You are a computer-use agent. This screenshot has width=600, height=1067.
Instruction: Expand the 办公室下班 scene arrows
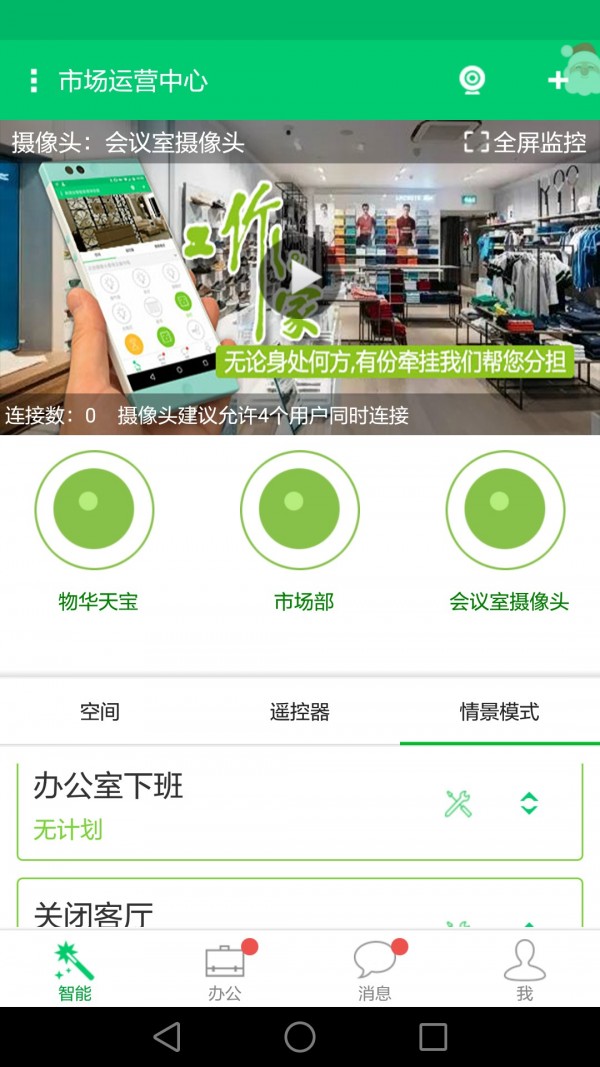click(529, 803)
